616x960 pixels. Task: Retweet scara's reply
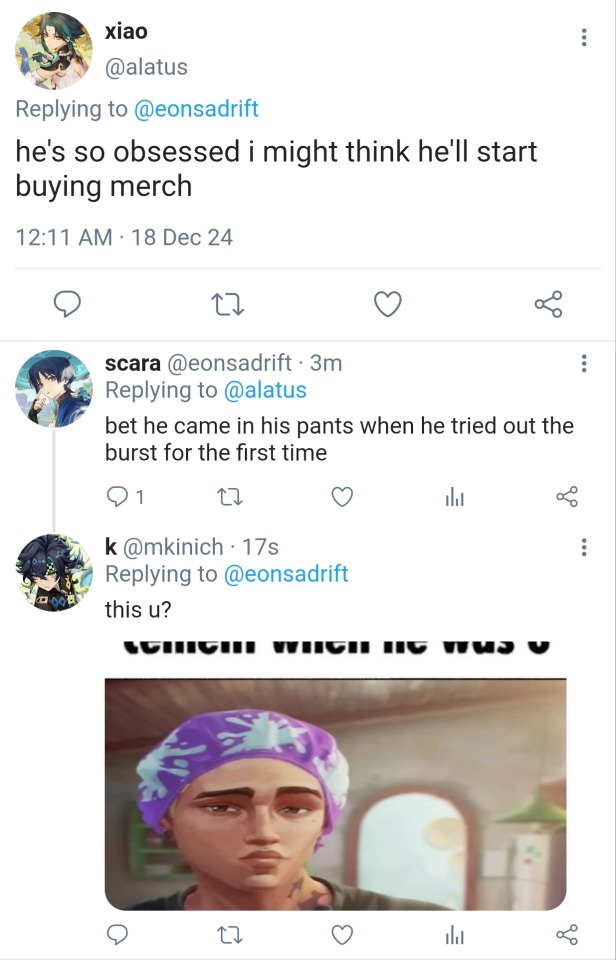pos(229,496)
